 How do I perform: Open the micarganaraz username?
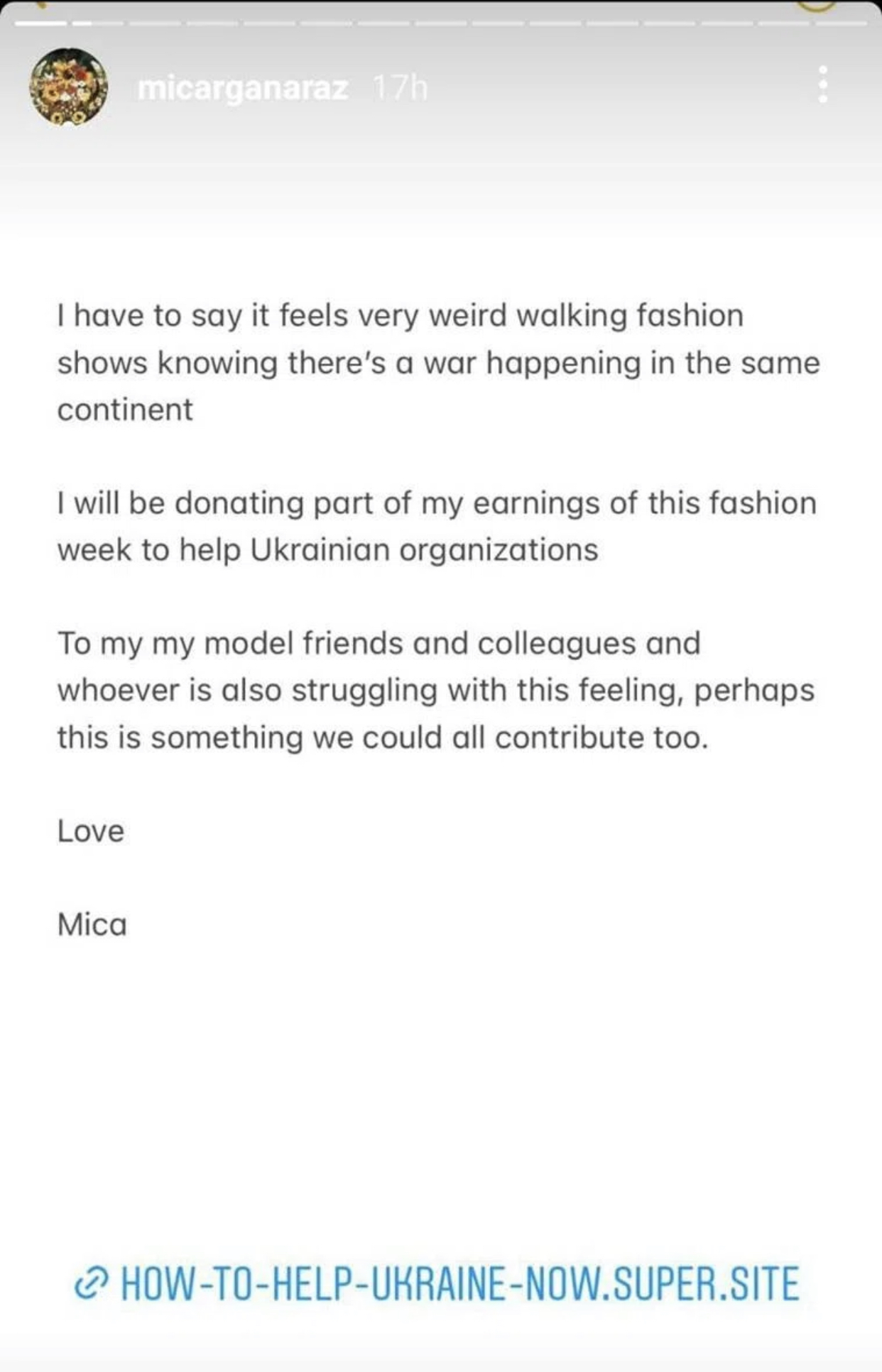(243, 89)
